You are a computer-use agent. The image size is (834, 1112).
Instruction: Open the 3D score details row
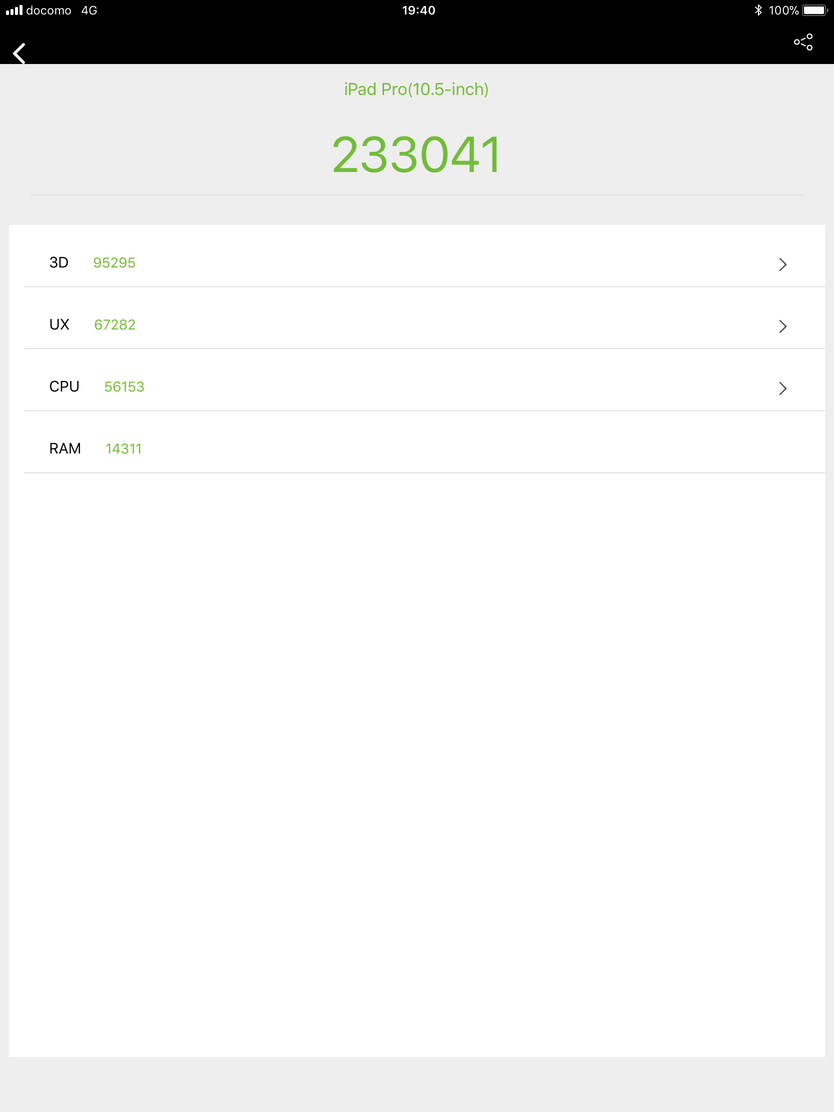(416, 263)
